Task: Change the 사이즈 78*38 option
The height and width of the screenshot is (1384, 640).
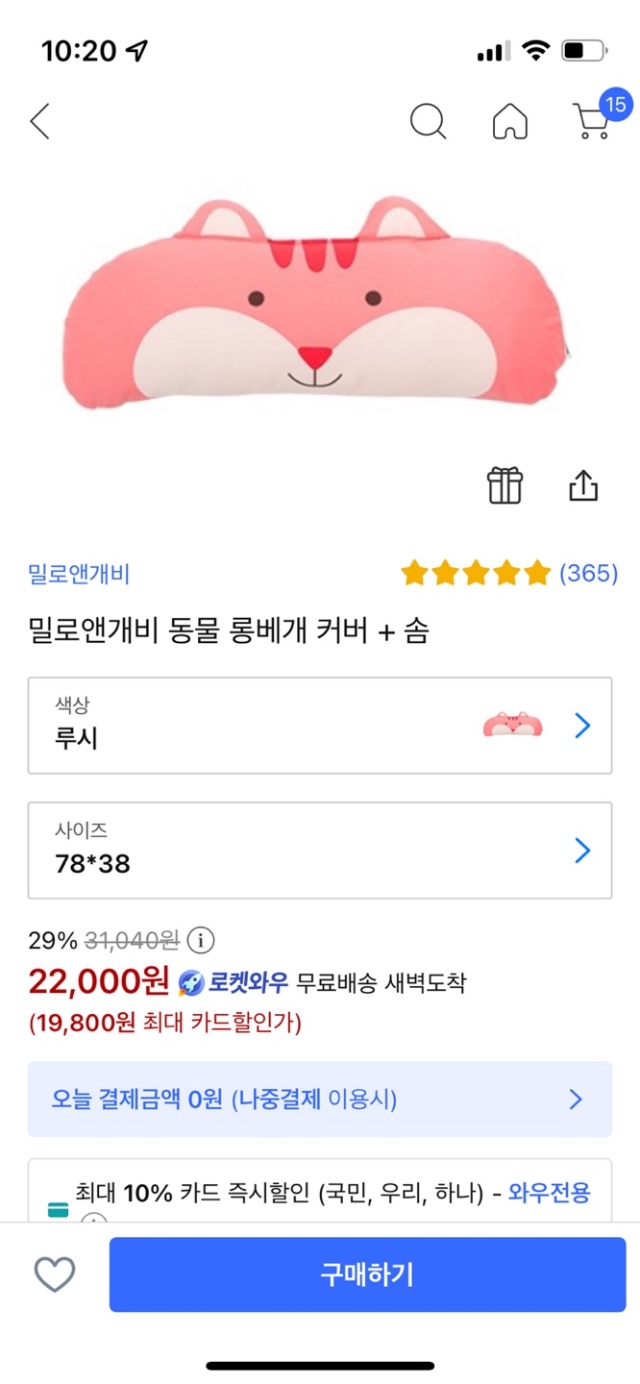Action: [320, 850]
